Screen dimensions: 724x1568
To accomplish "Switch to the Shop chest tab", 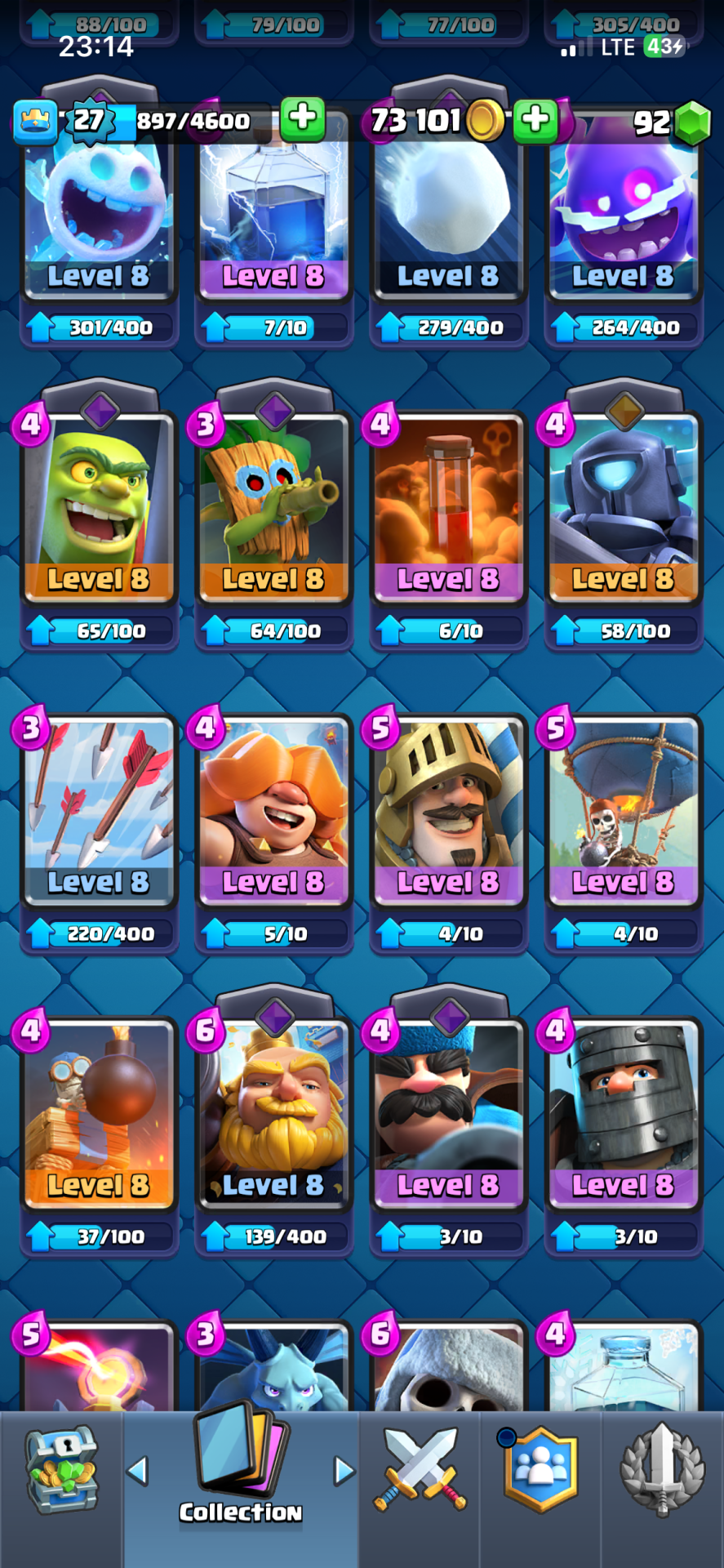I will click(61, 1474).
